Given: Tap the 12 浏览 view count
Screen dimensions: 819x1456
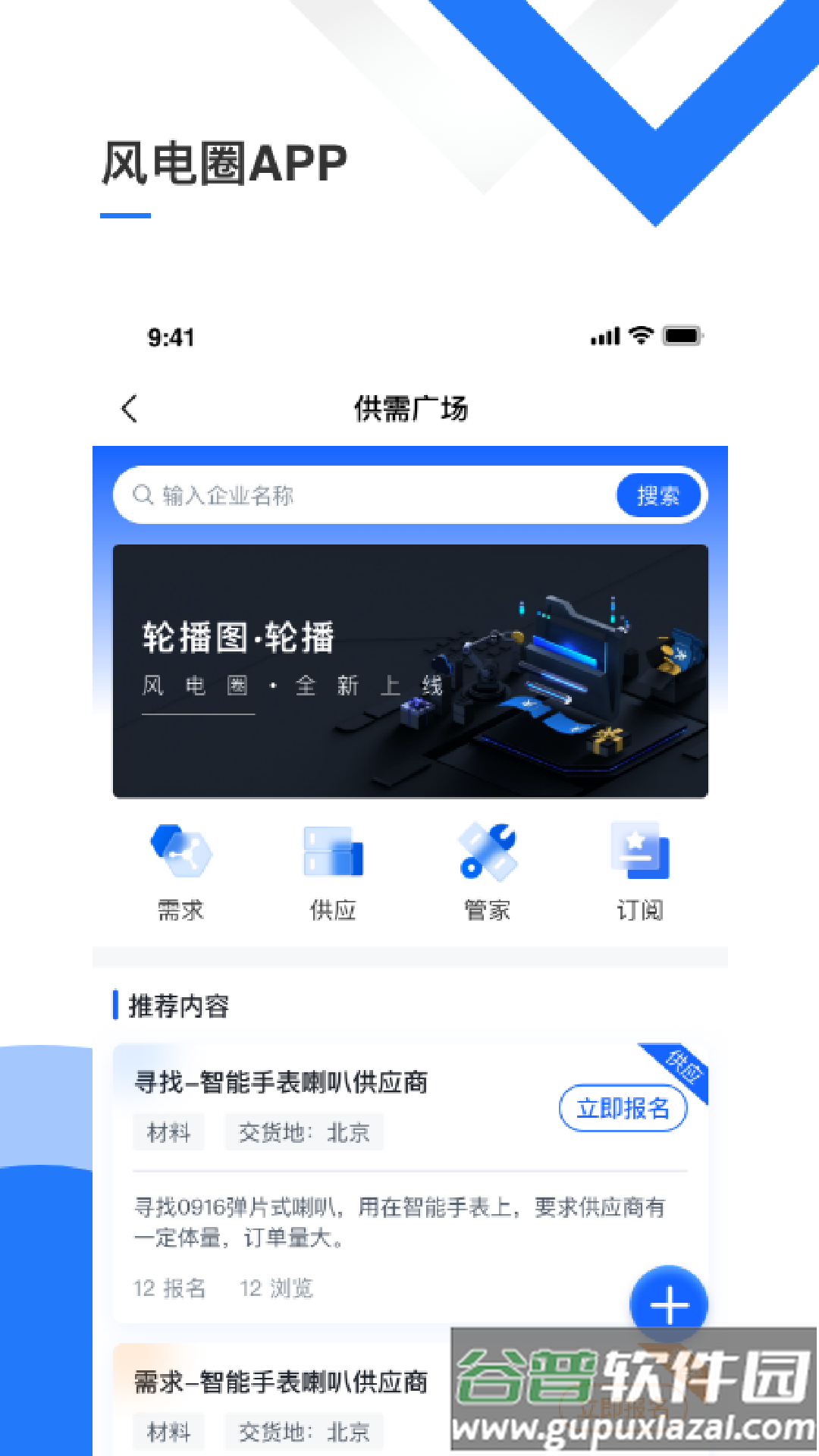Looking at the screenshot, I should pyautogui.click(x=278, y=1288).
